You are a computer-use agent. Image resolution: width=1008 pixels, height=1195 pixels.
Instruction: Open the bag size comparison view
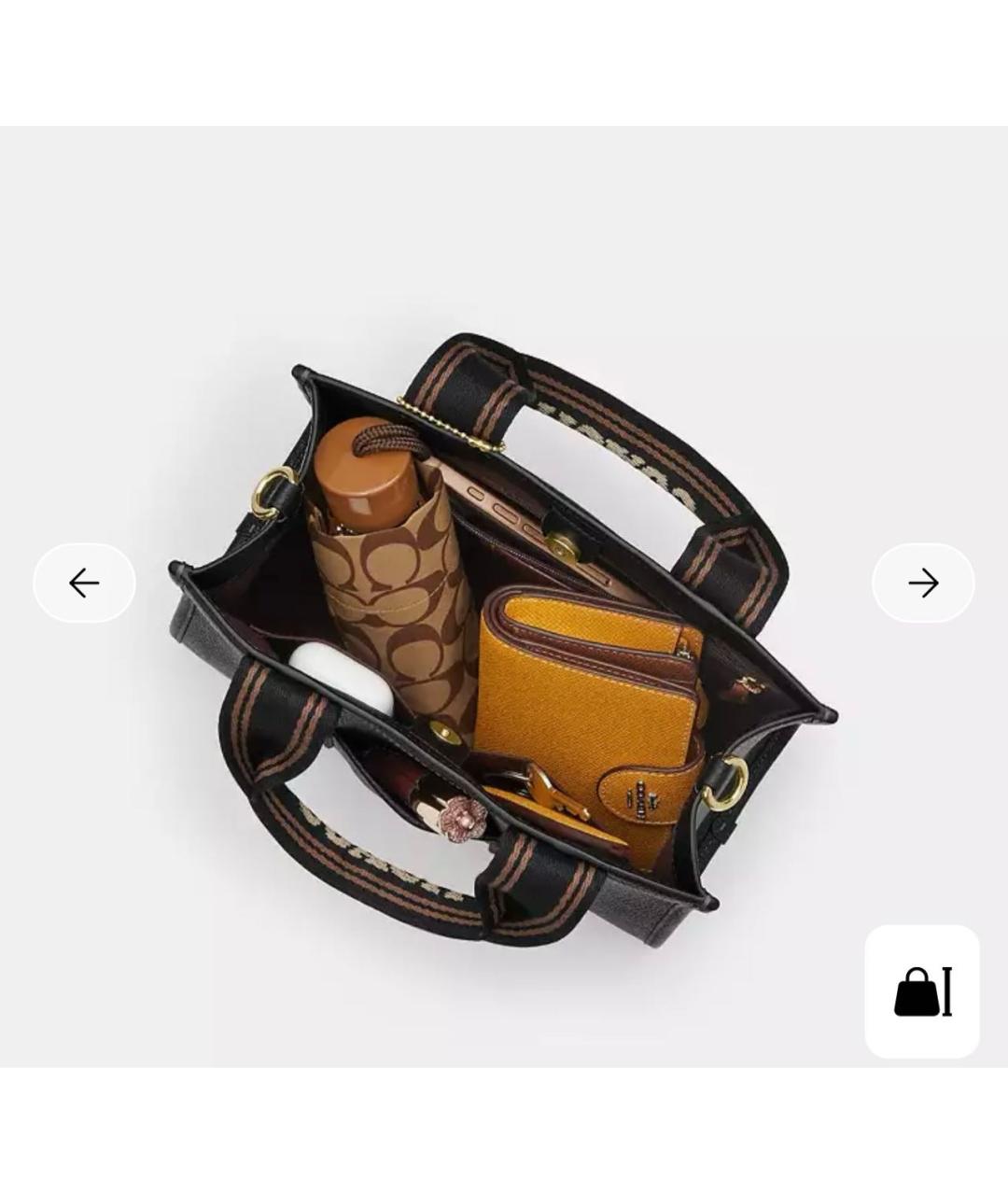click(x=921, y=991)
